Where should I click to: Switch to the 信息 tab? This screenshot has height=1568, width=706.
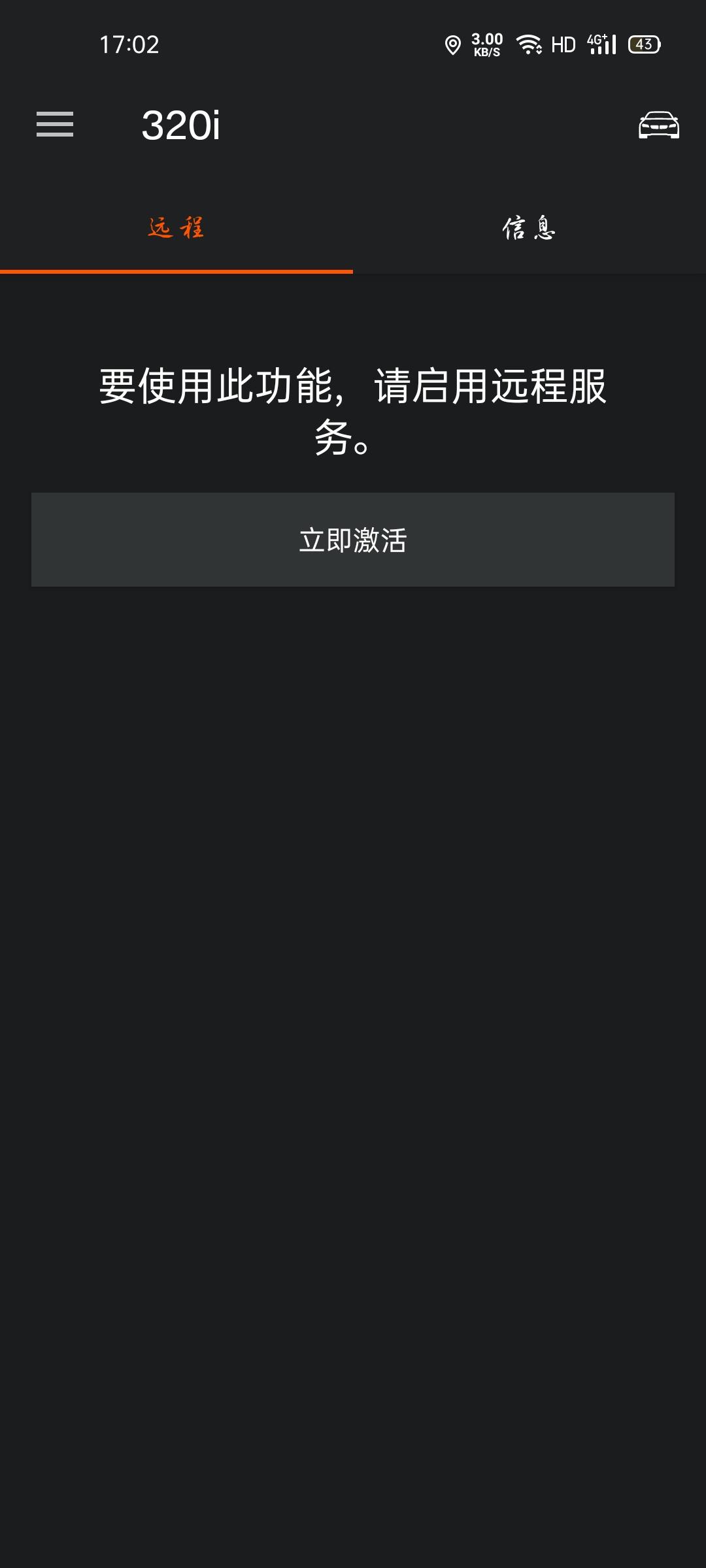click(x=529, y=228)
